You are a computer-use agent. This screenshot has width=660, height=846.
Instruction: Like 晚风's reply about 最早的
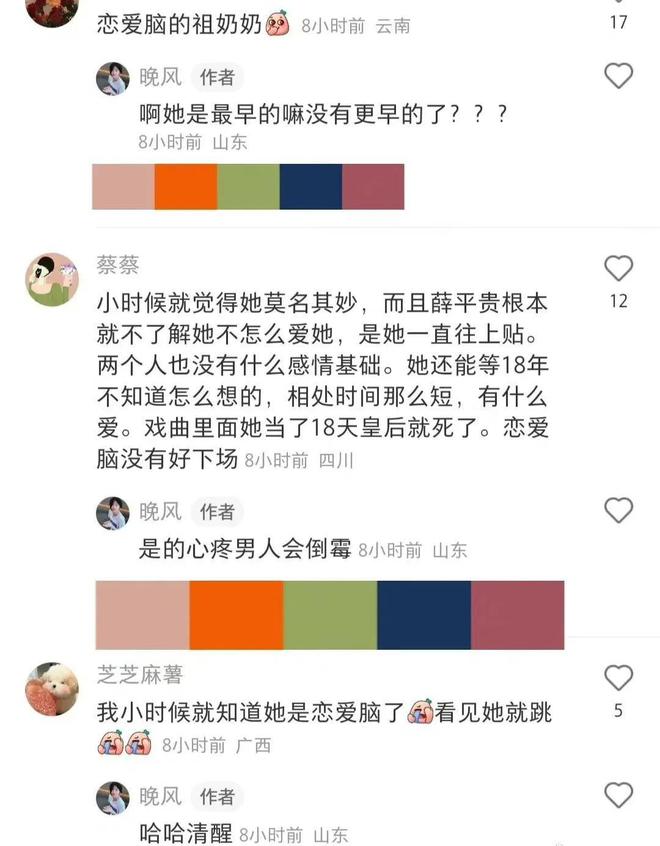tap(619, 76)
